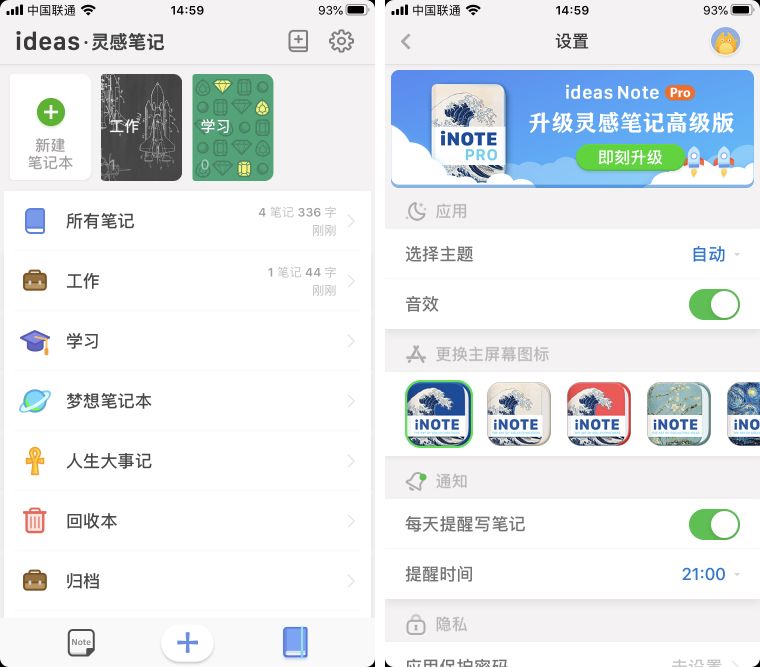
Task: Open the 回收本 trash row
Action: pyautogui.click(x=187, y=521)
